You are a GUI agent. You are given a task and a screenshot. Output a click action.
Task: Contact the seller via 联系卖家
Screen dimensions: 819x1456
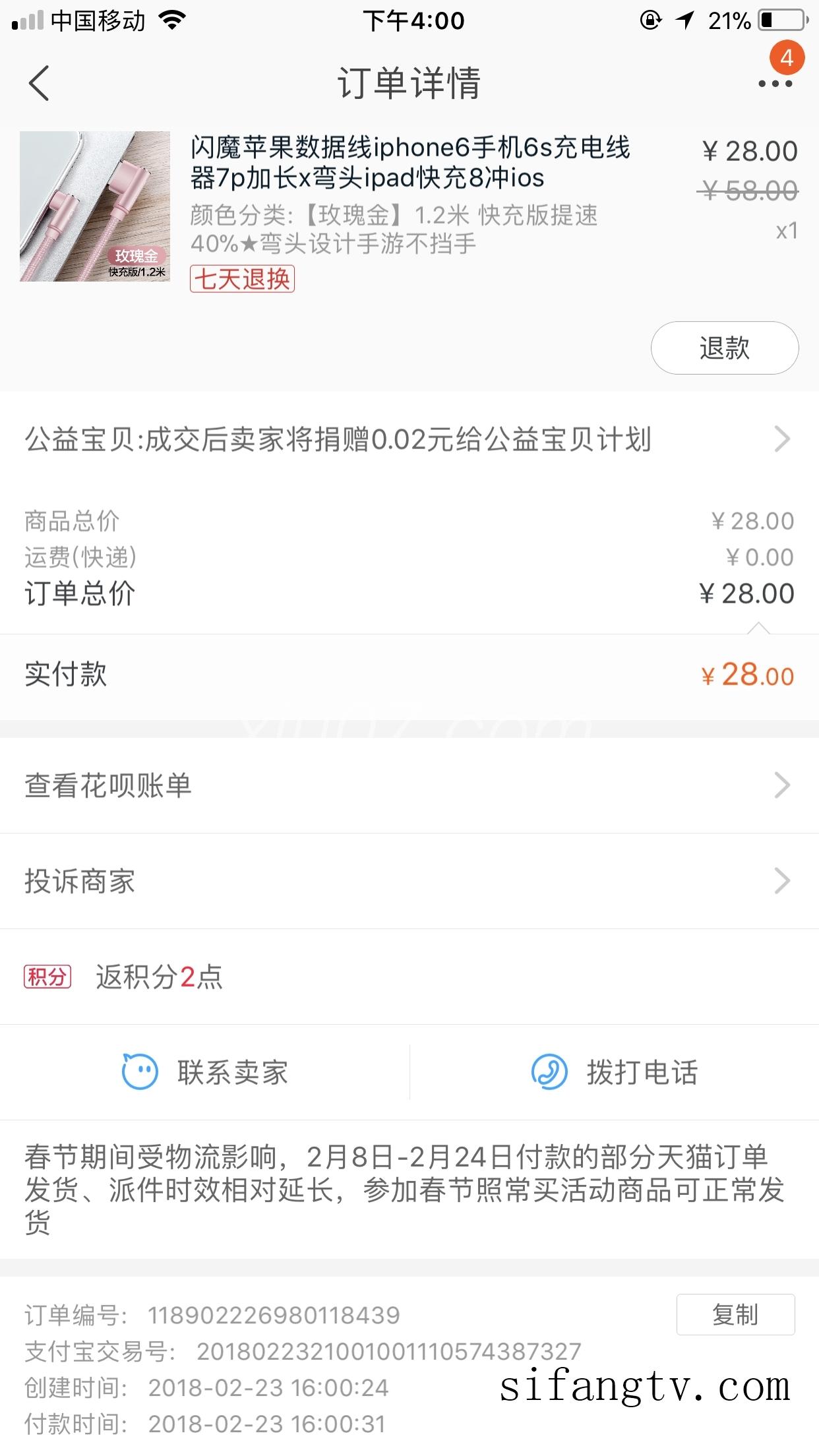point(204,1072)
